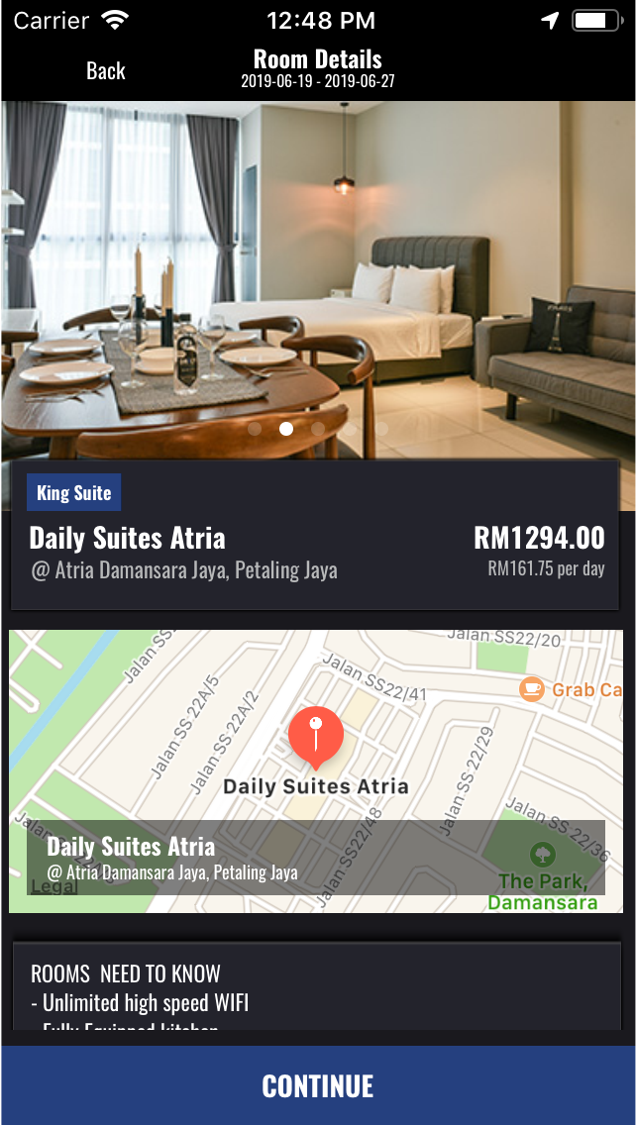Open the Legal link on the map

coord(54,887)
